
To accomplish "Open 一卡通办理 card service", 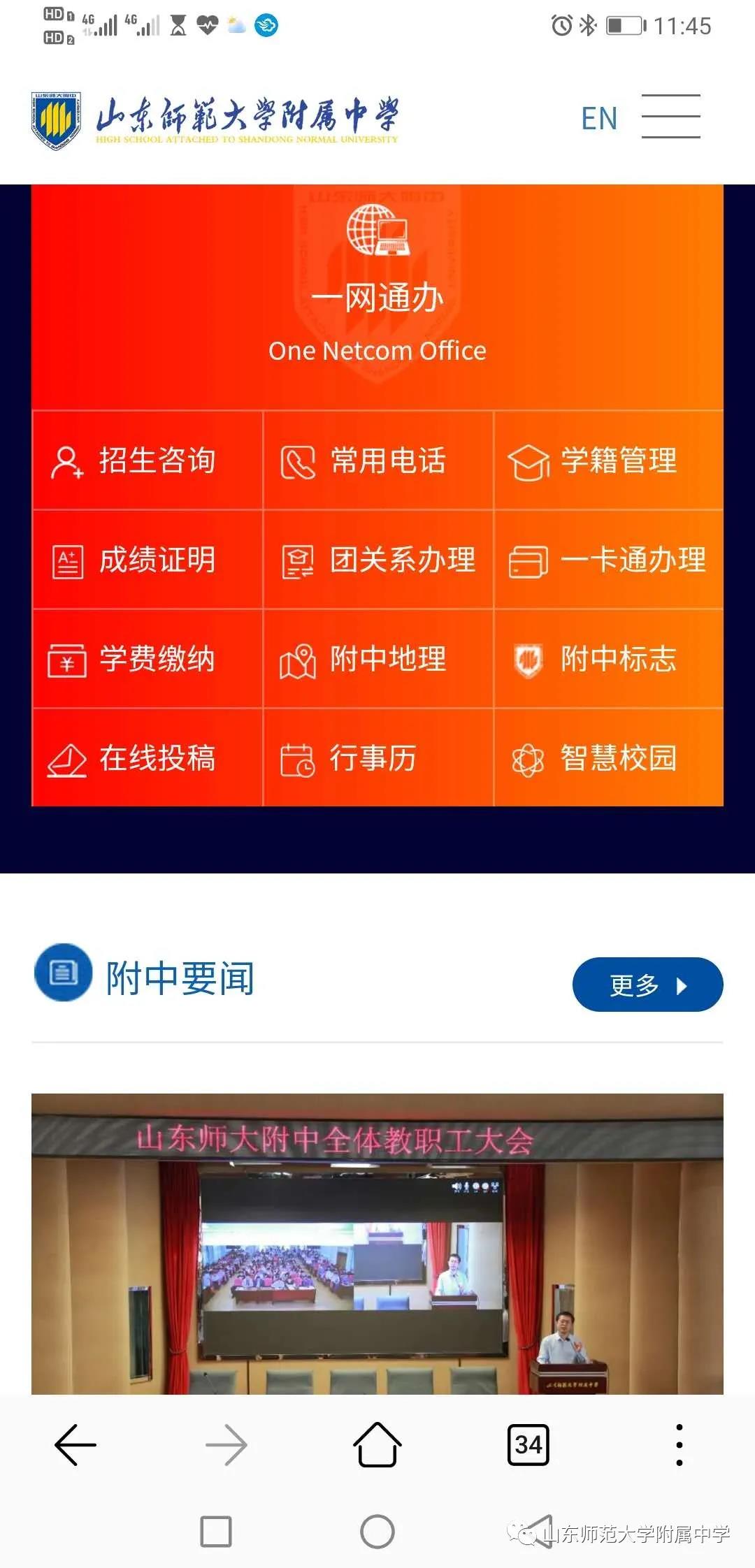I will [608, 560].
